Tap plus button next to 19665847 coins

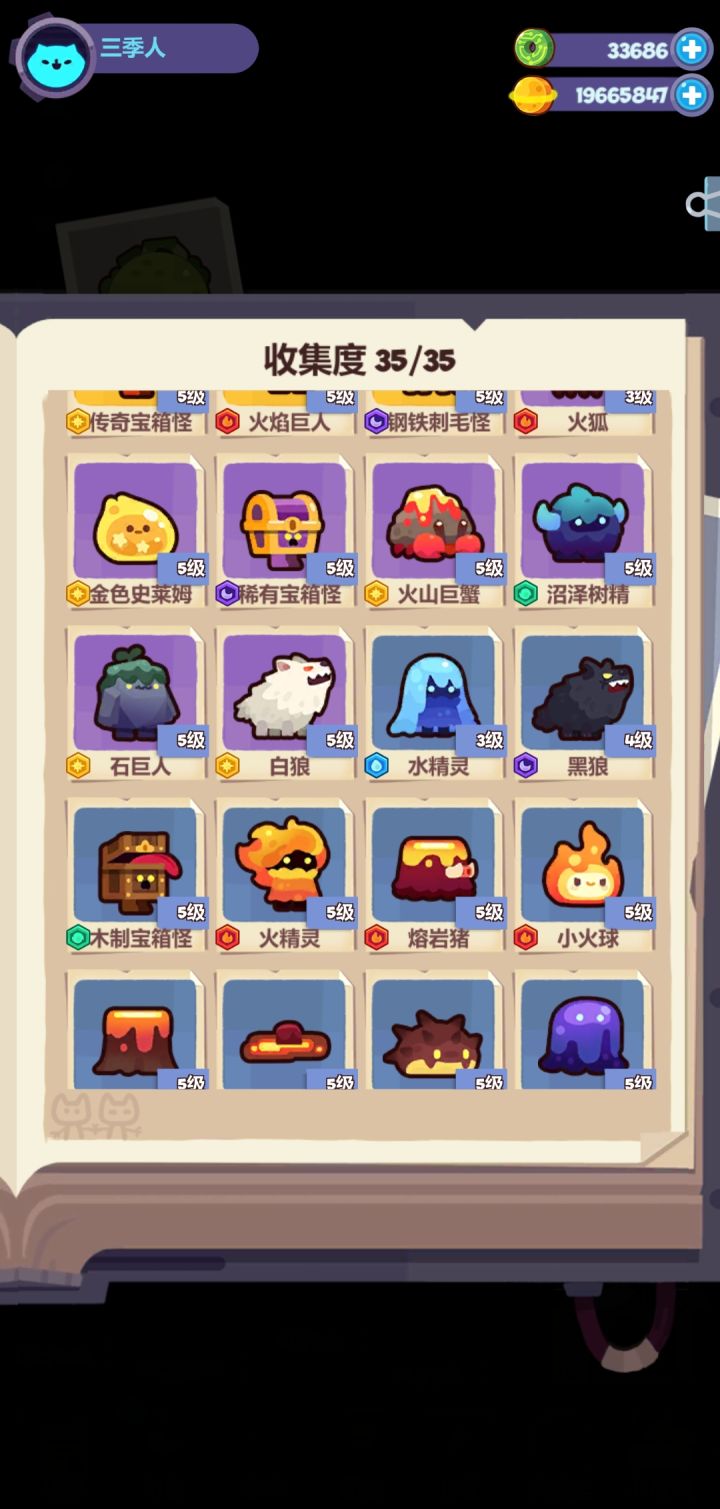coord(691,96)
